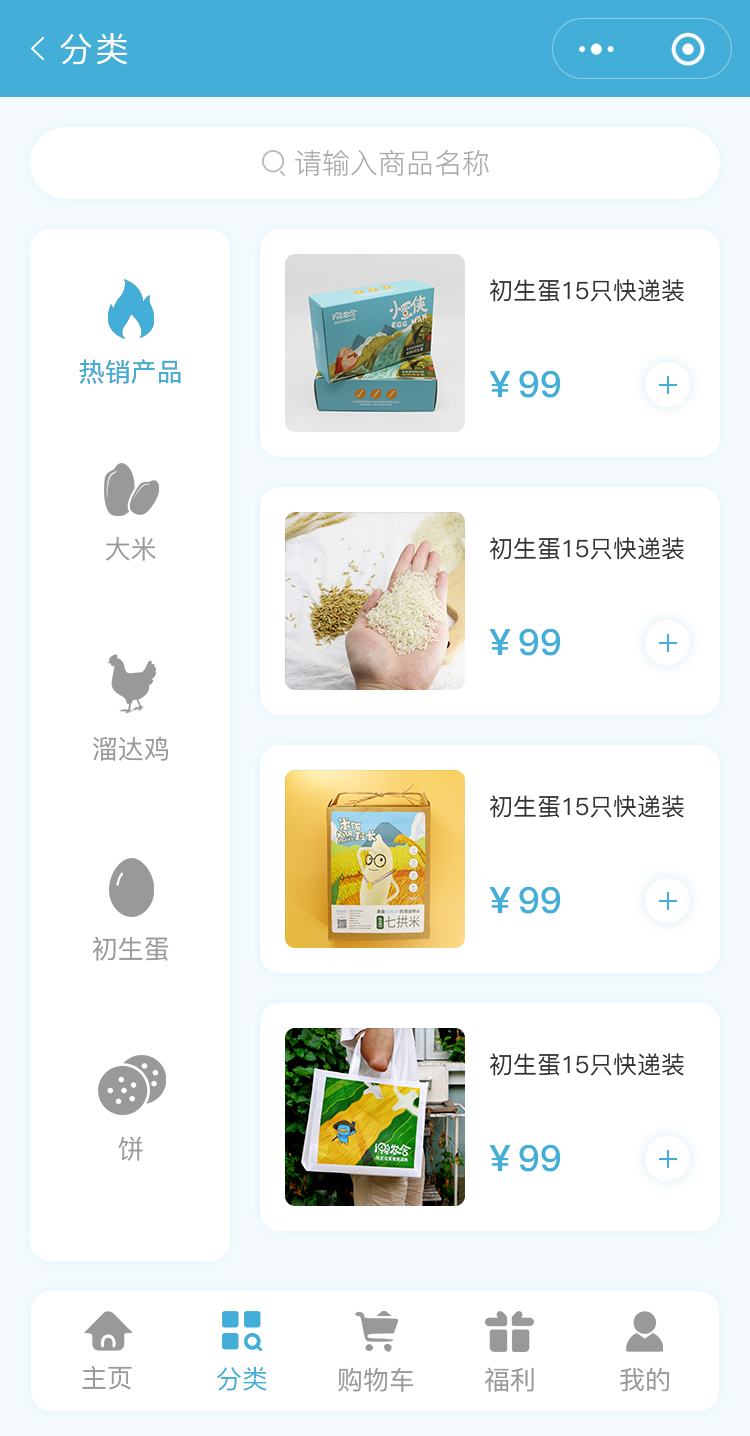Open the mini program three-dot menu

coord(596,49)
